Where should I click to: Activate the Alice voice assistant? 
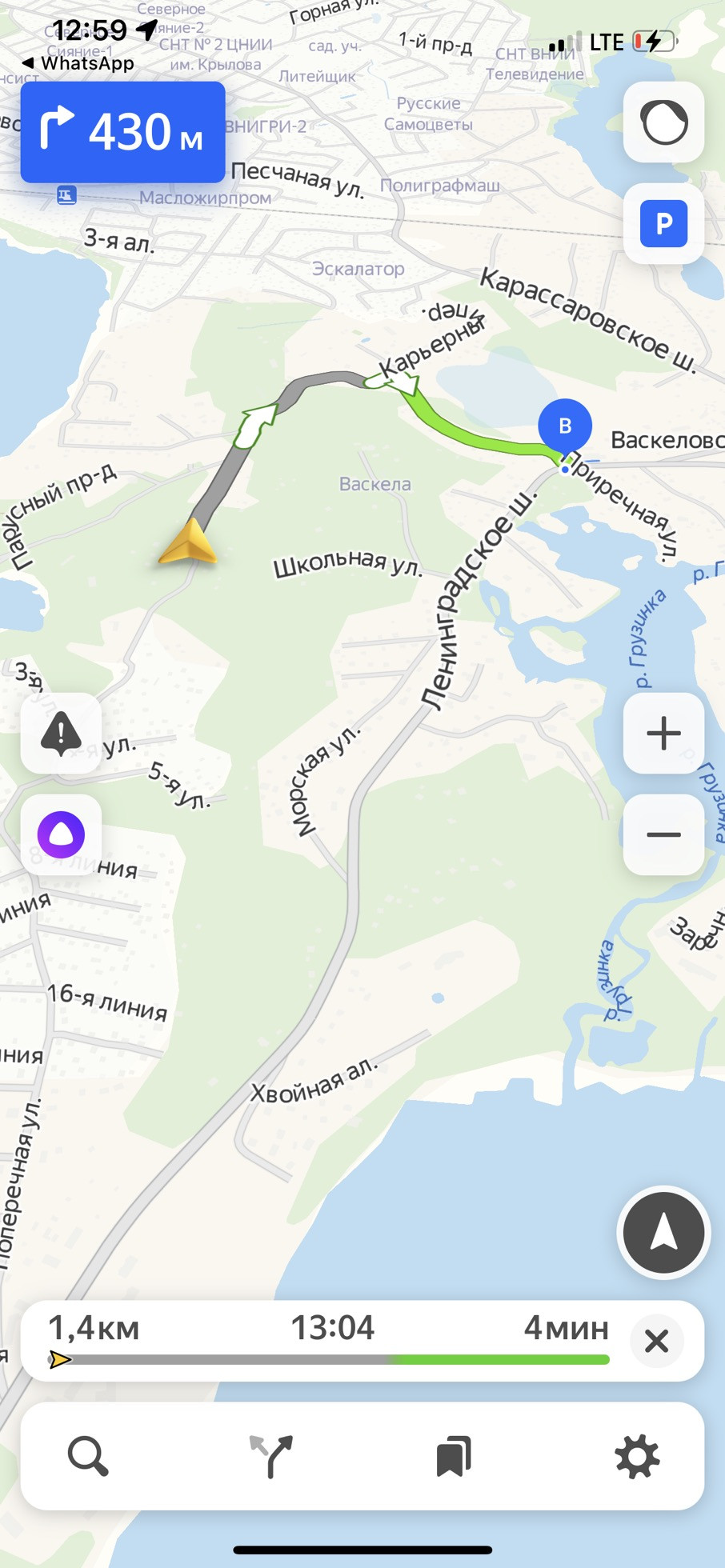61,834
